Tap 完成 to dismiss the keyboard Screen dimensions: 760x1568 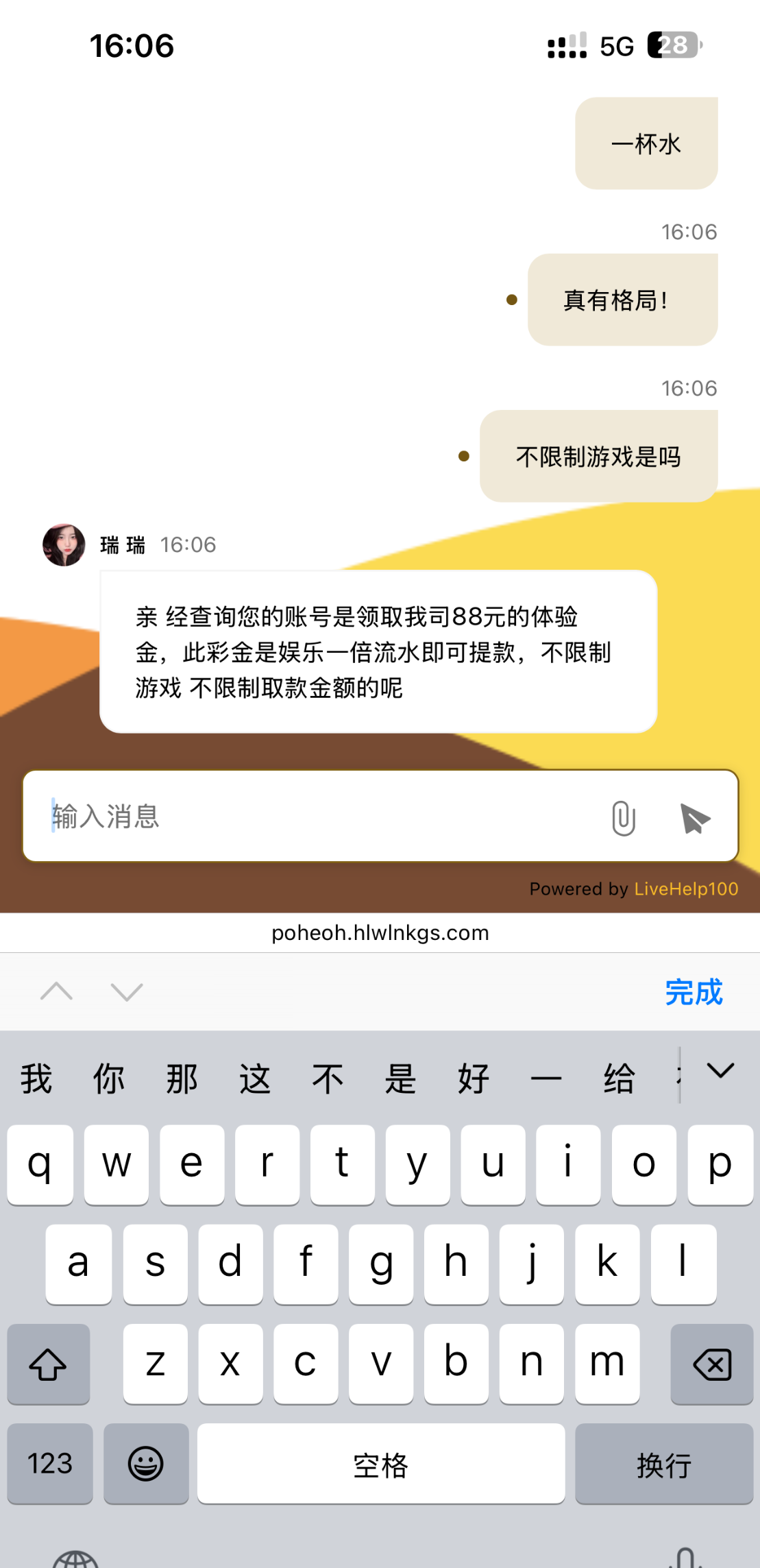pos(694,992)
